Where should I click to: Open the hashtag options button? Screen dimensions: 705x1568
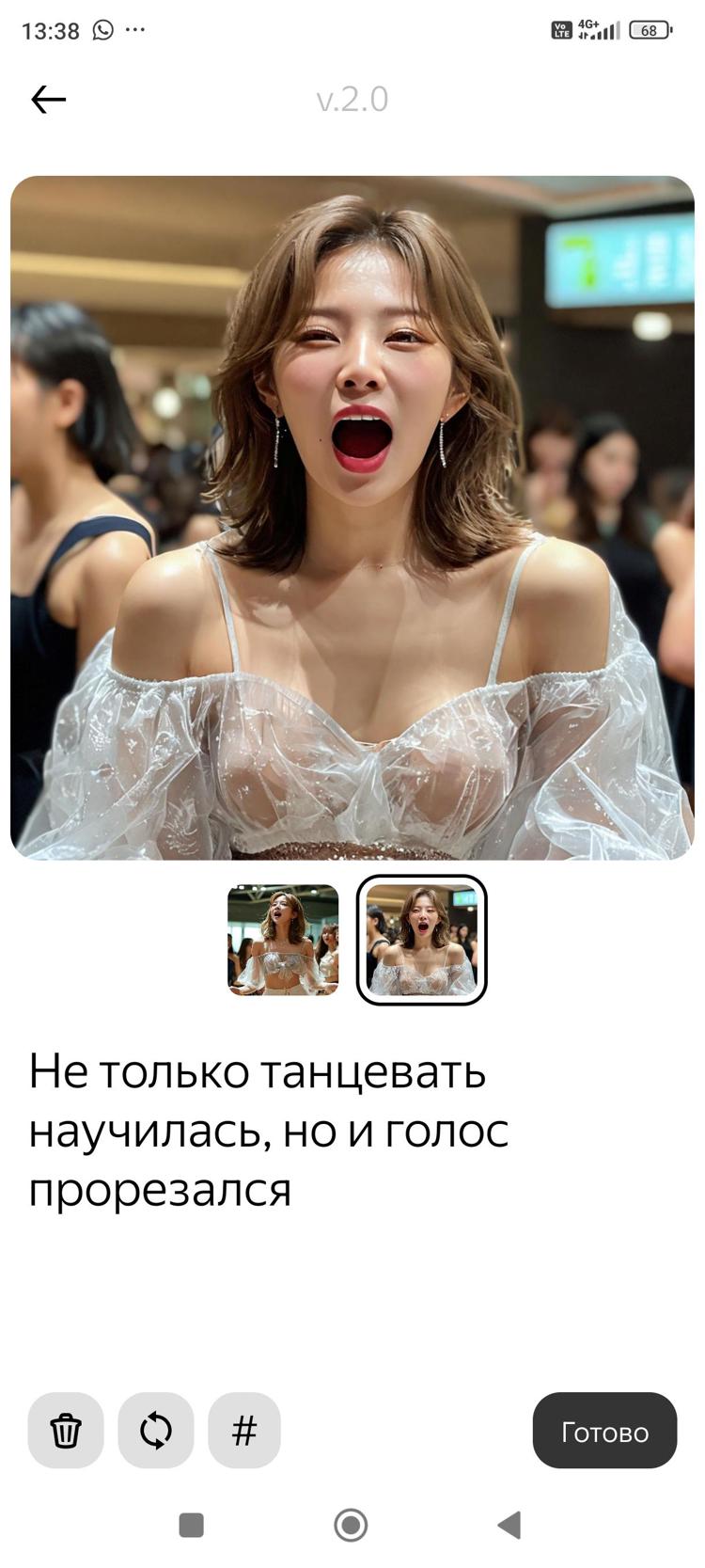(244, 1431)
